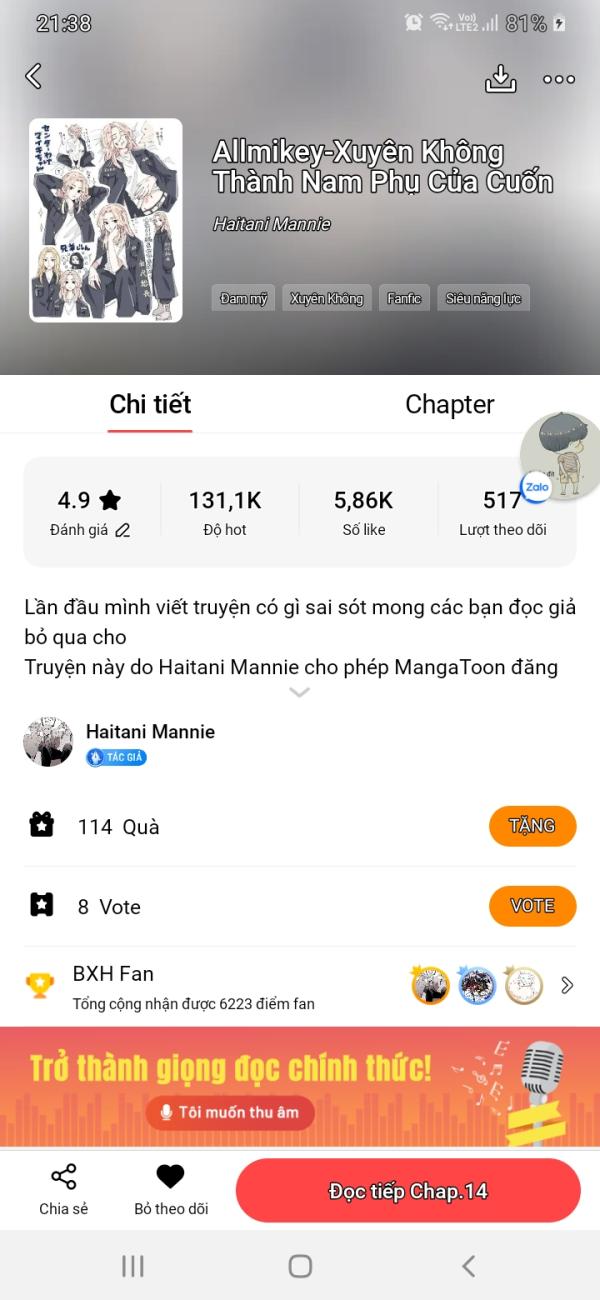
Task: Open the Siêu năng lực tag
Action: pos(483,298)
